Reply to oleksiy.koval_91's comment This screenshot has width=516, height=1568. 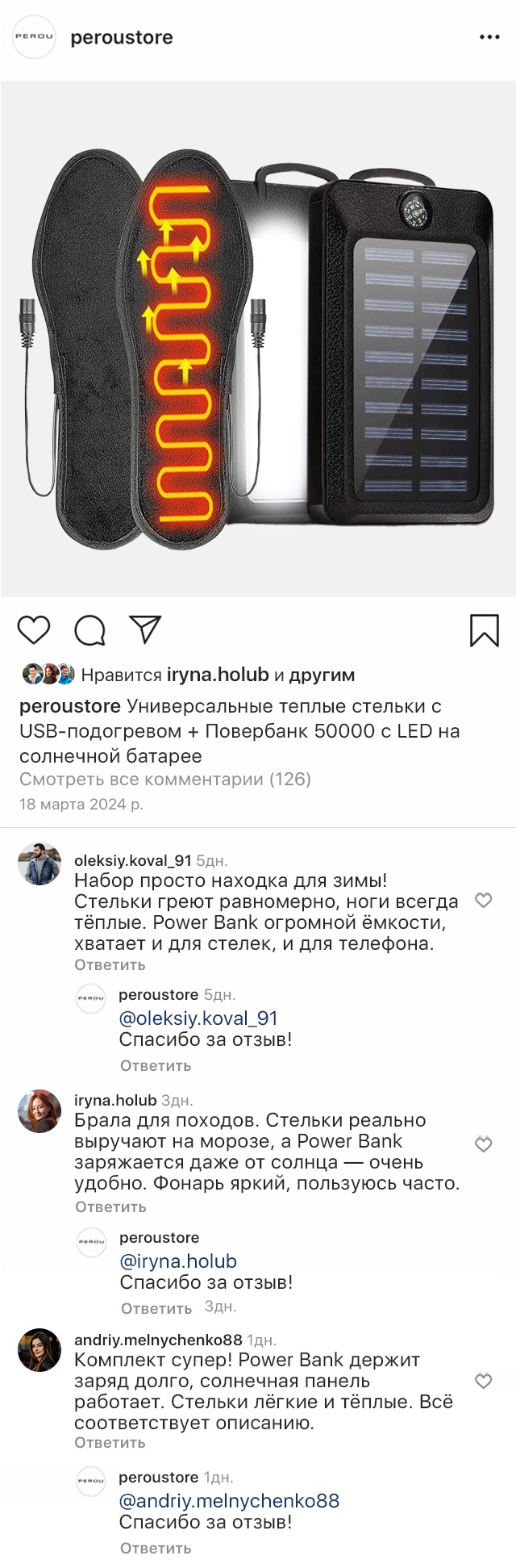tap(110, 965)
